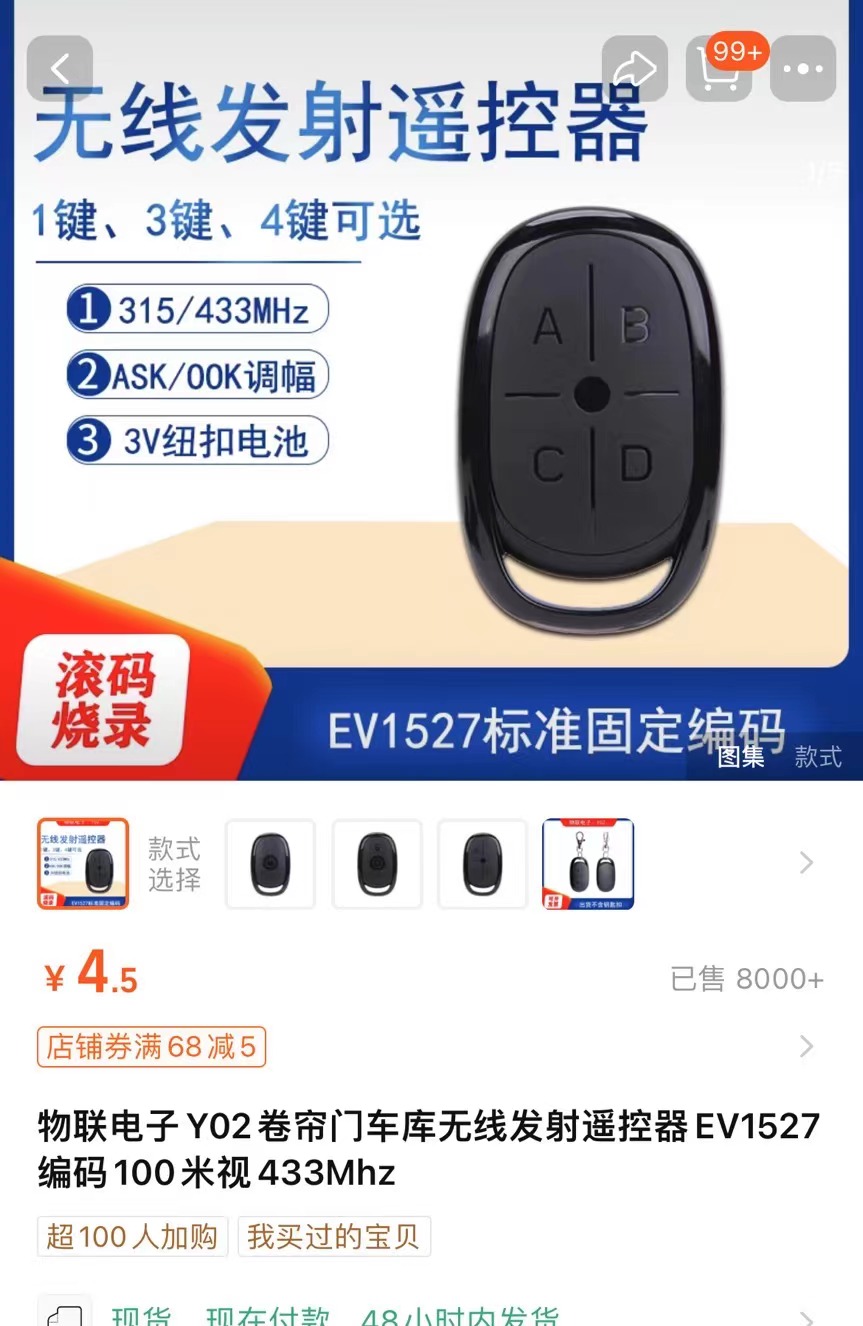Switch to the 图集 gallery tab
The image size is (863, 1326).
(740, 757)
